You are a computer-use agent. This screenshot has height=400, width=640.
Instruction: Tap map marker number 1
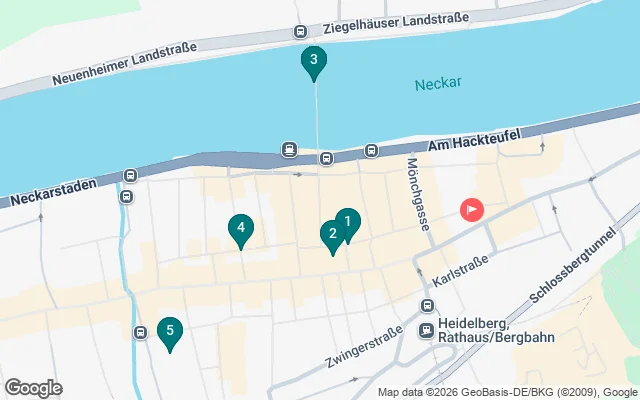tap(347, 222)
